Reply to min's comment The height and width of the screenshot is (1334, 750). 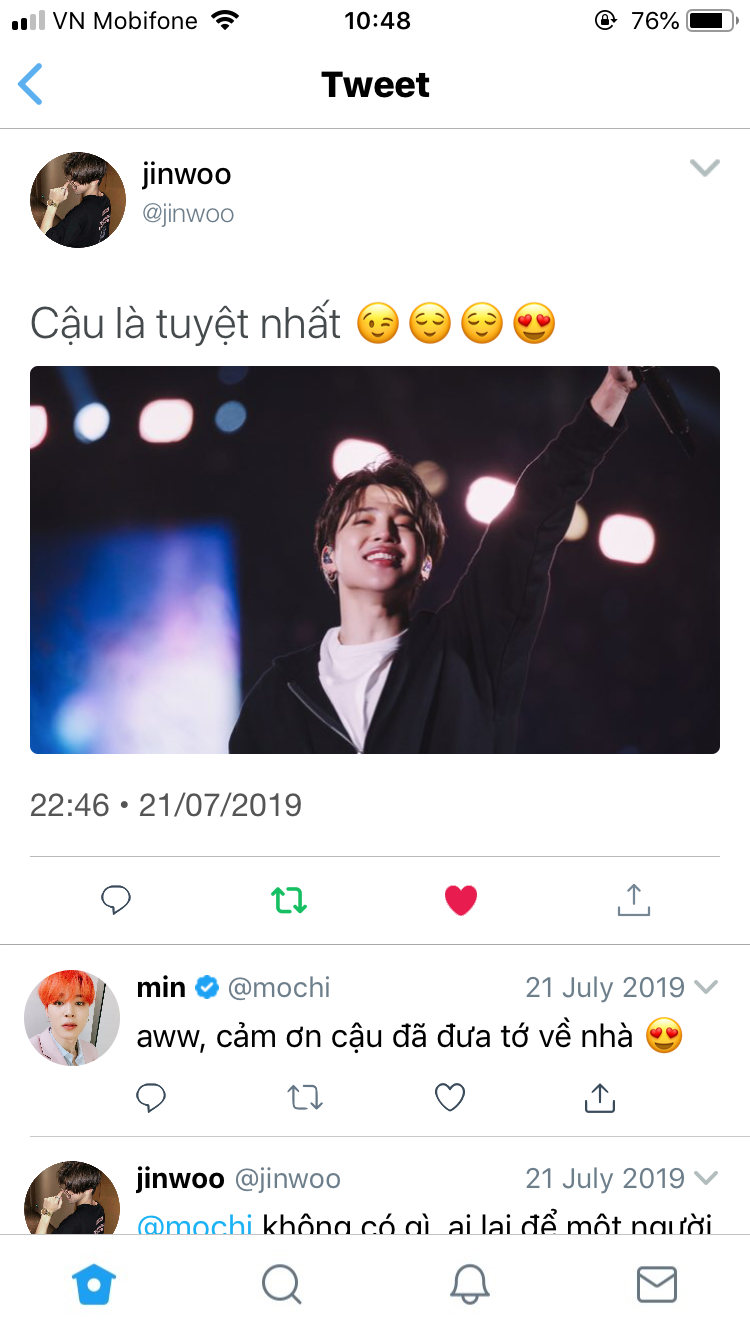151,1098
